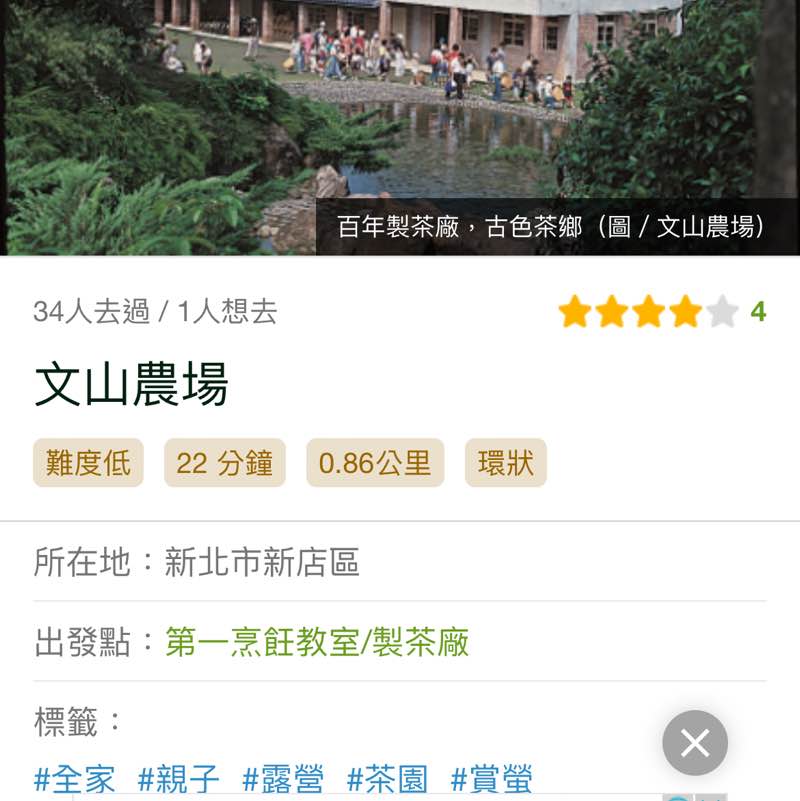Viewport: 800px width, 801px height.
Task: Click the #賞螢 hashtag
Action: click(493, 776)
